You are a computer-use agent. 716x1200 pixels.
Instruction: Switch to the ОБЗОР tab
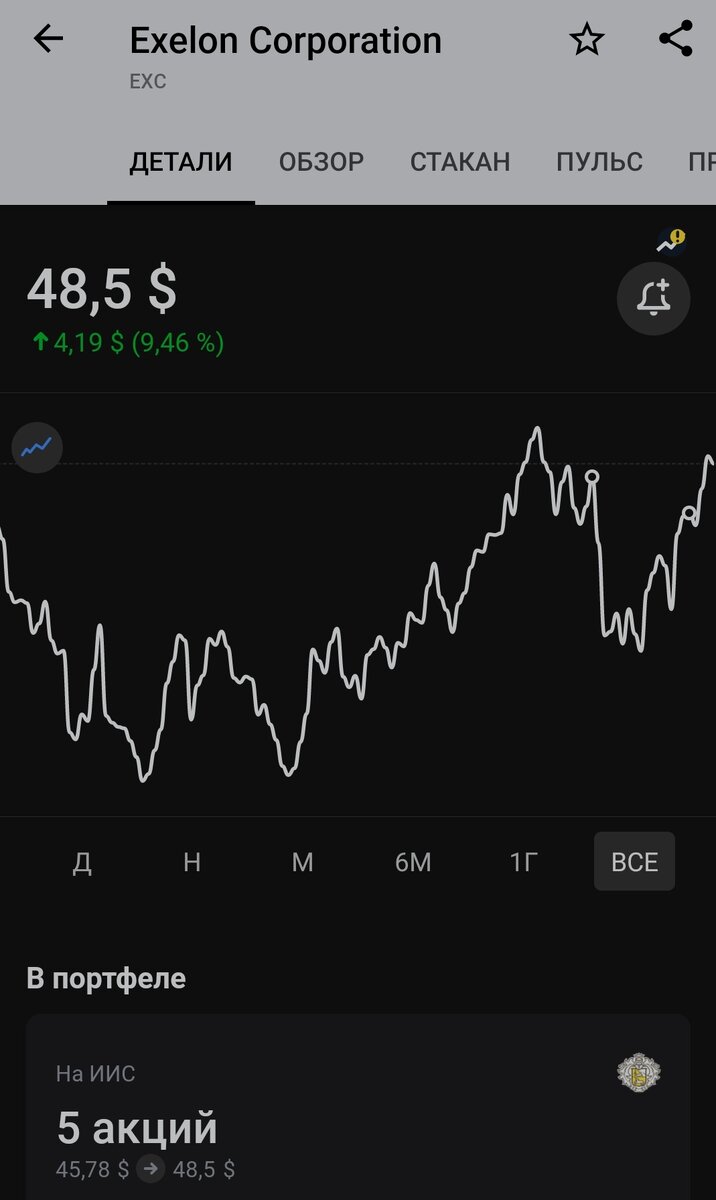(x=321, y=162)
